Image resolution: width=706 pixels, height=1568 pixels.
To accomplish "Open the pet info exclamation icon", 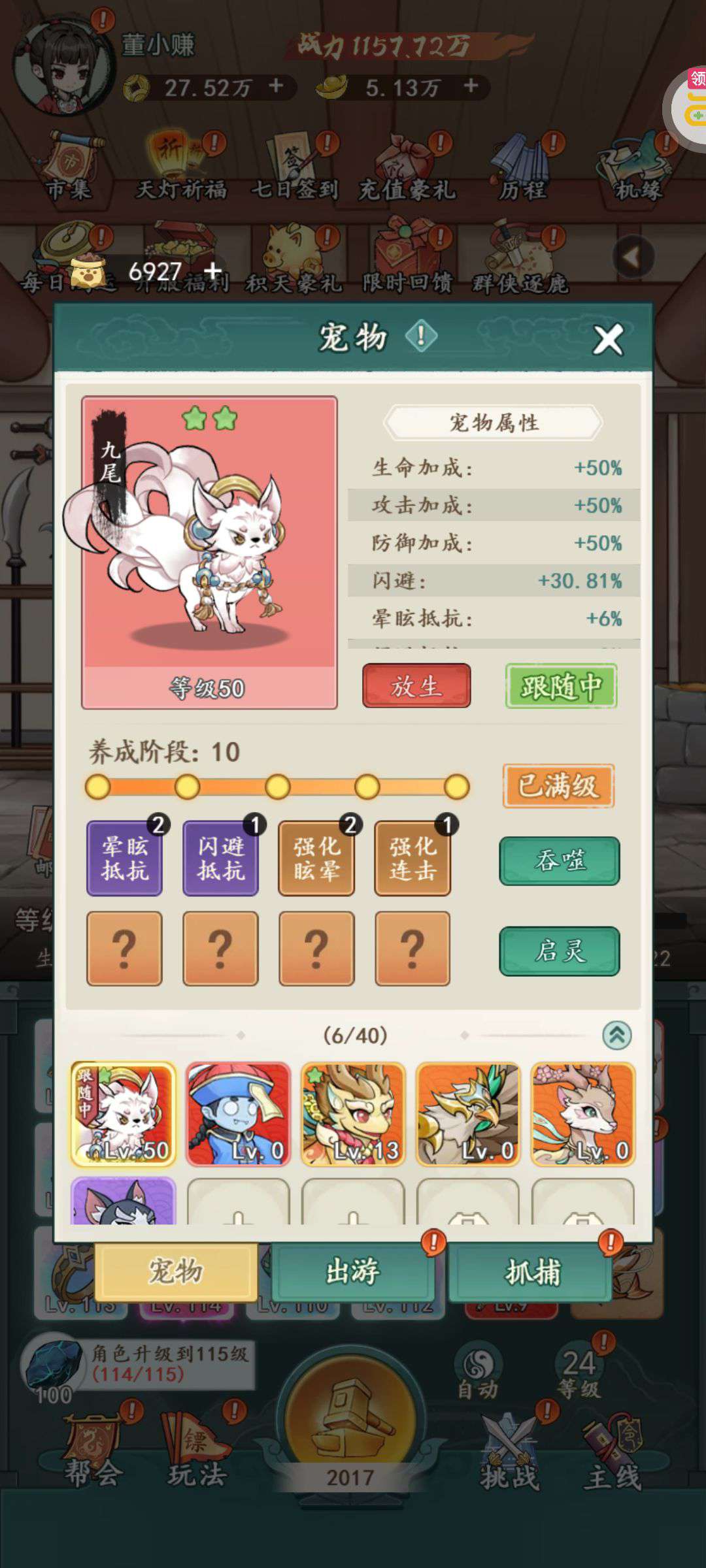I will (421, 336).
